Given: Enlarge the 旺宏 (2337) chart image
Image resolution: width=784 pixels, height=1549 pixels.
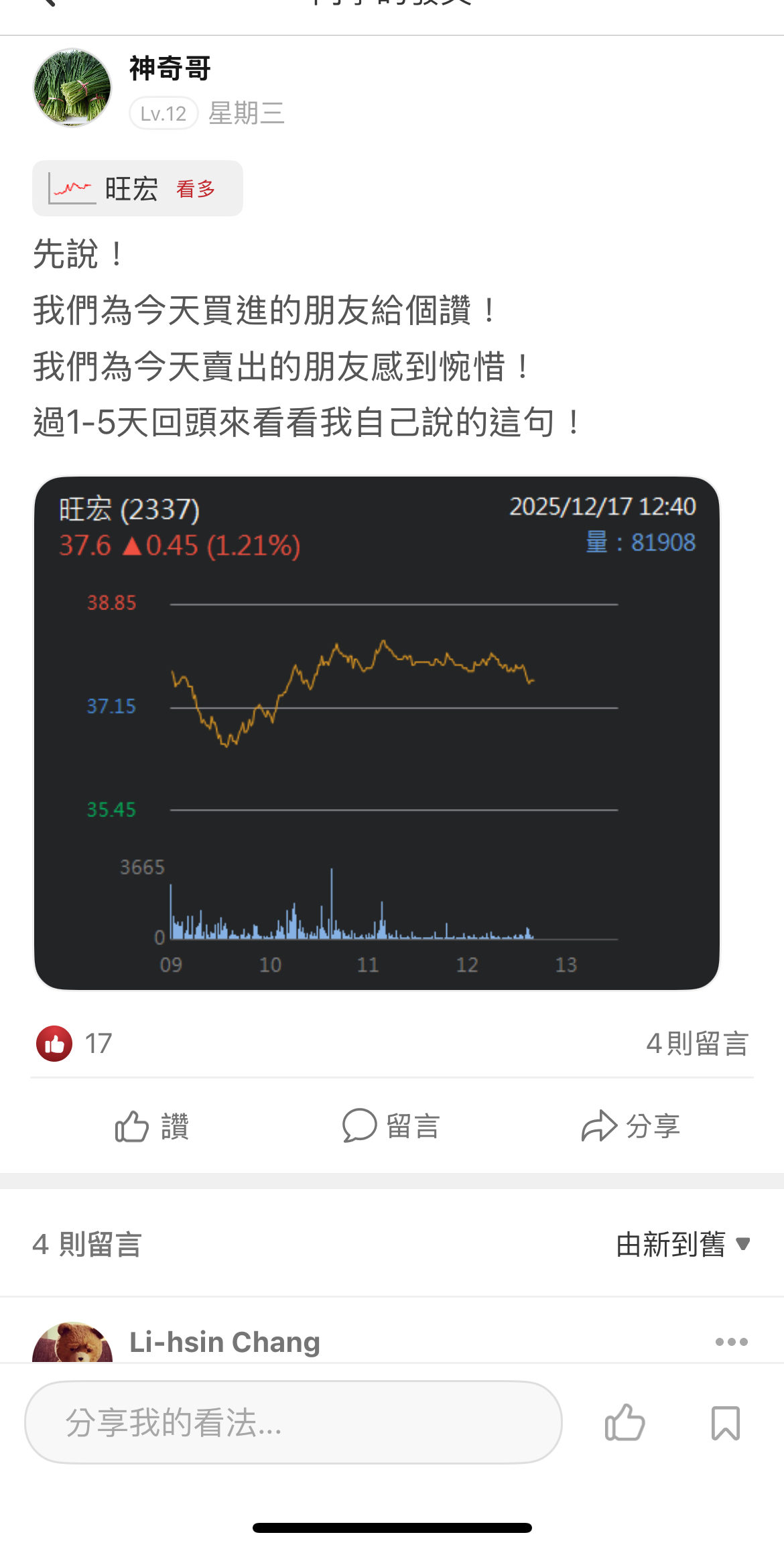Looking at the screenshot, I should point(377,733).
